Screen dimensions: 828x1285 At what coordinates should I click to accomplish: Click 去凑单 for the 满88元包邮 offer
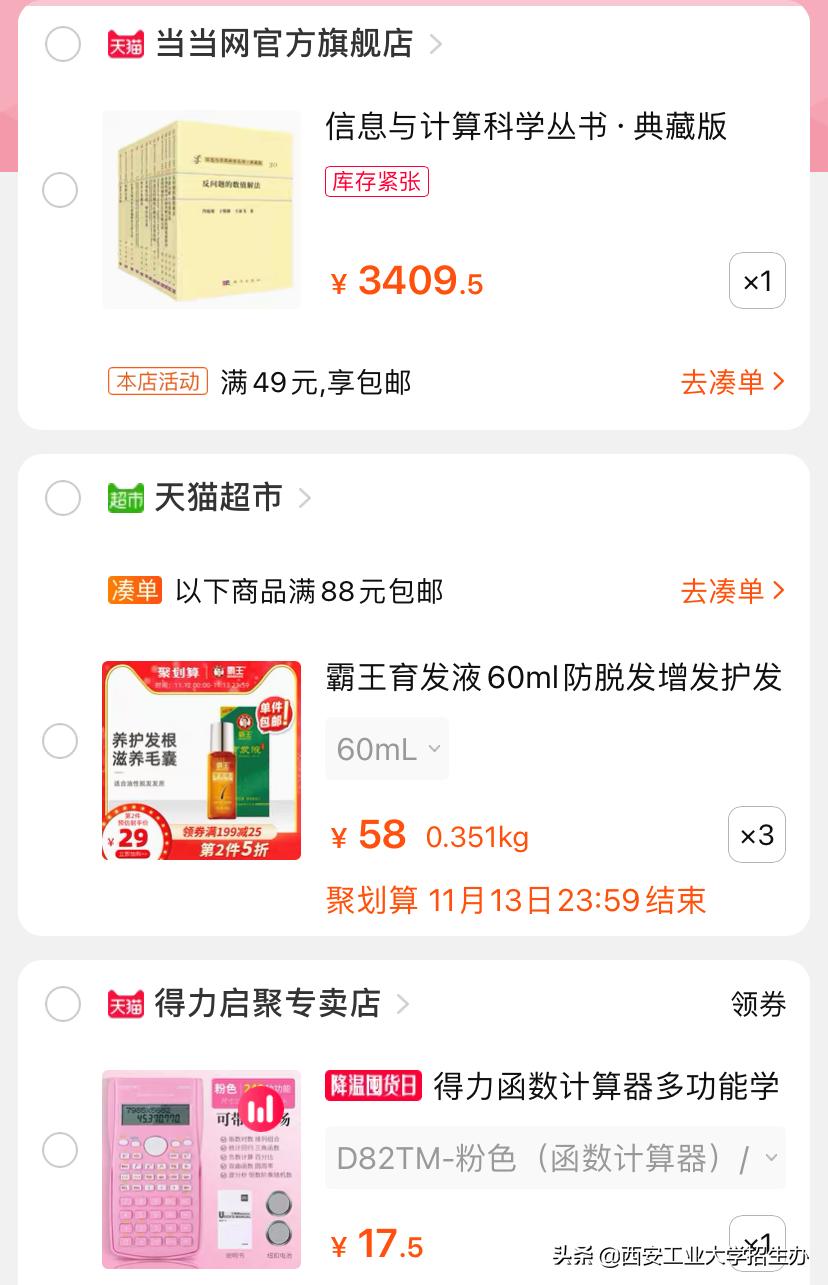pyautogui.click(x=733, y=590)
